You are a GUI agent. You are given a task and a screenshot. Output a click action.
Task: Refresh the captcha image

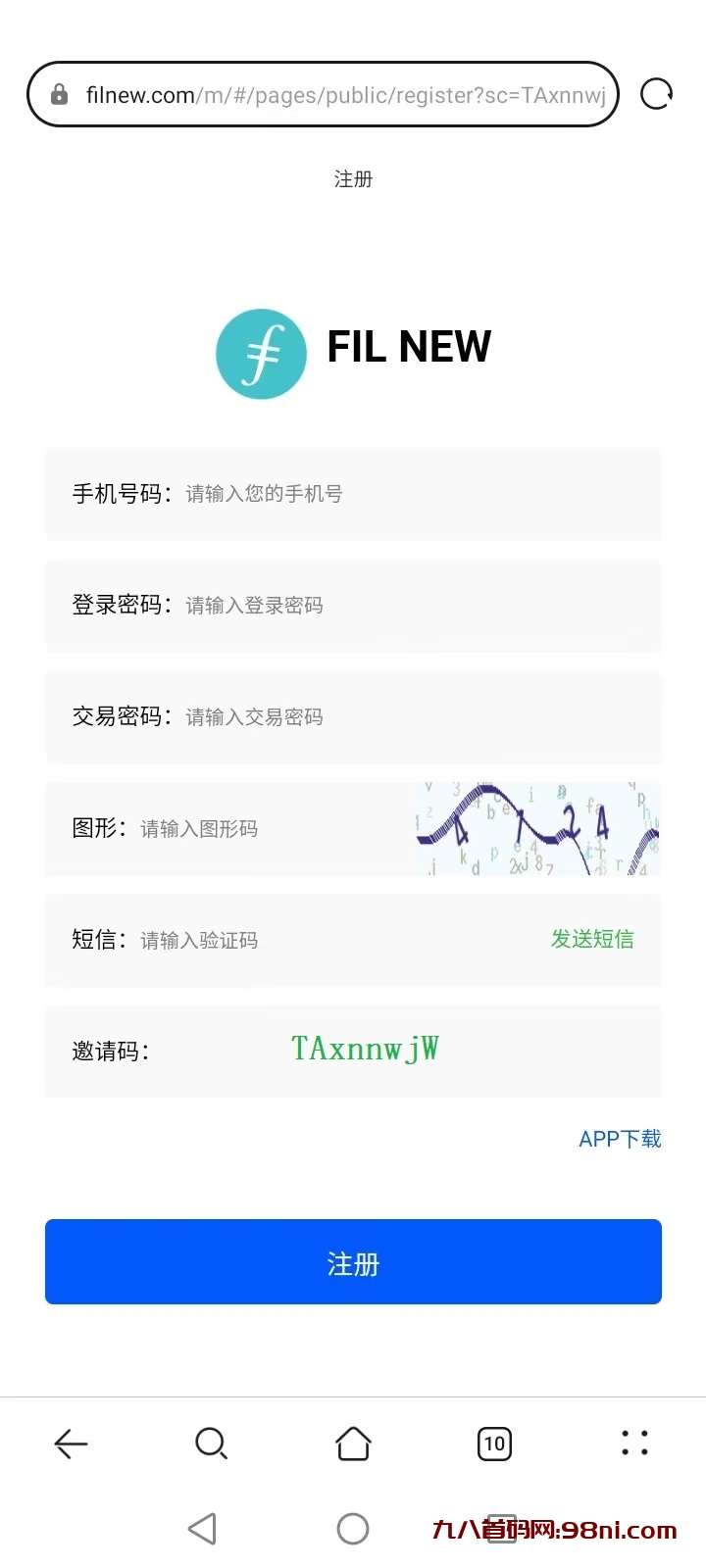(x=537, y=829)
